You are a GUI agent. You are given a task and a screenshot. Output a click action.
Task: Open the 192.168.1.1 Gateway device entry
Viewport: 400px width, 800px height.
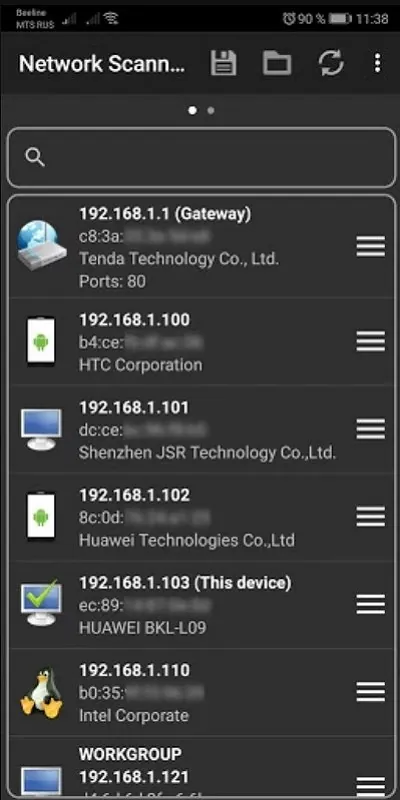[x=202, y=247]
